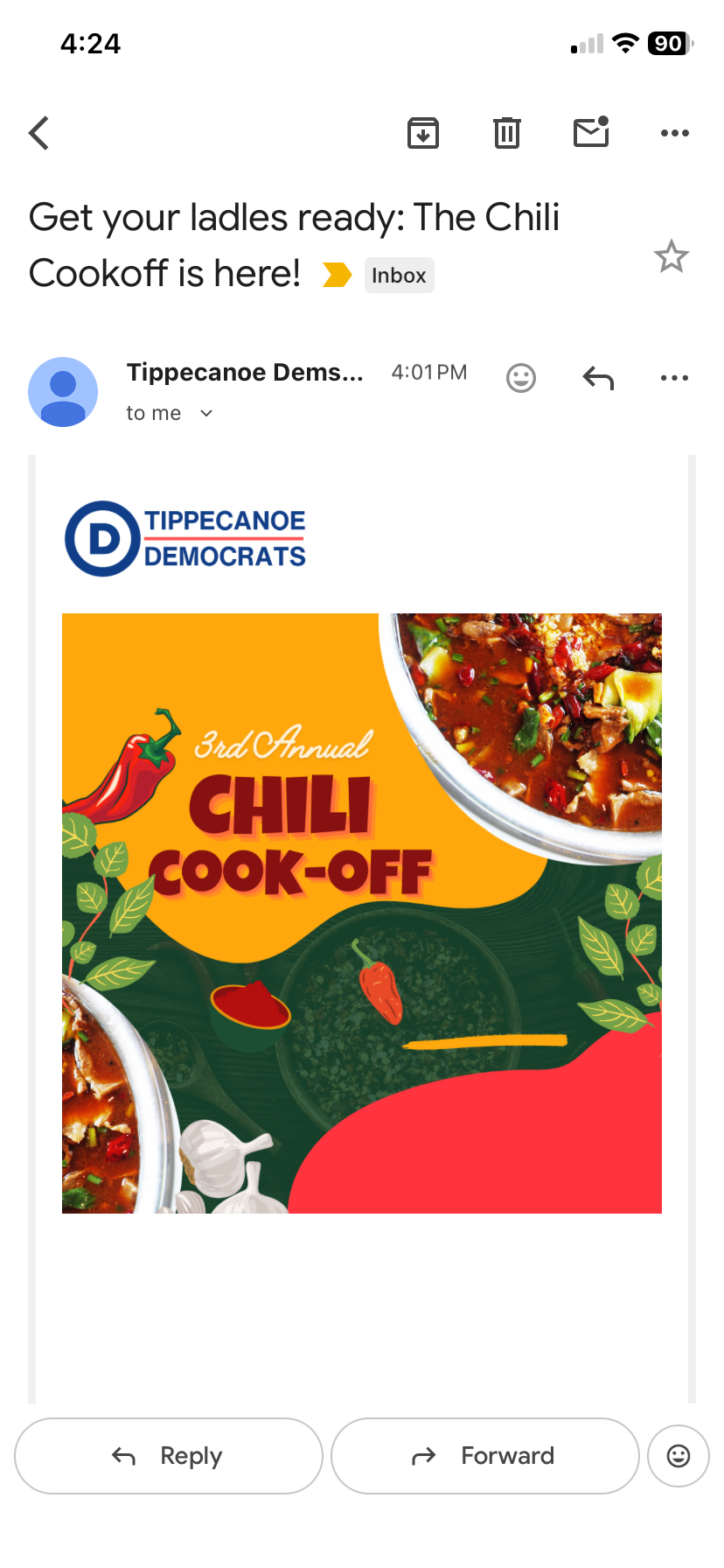Forward this email
Viewport: 724px width, 1568px height.
tap(484, 1456)
